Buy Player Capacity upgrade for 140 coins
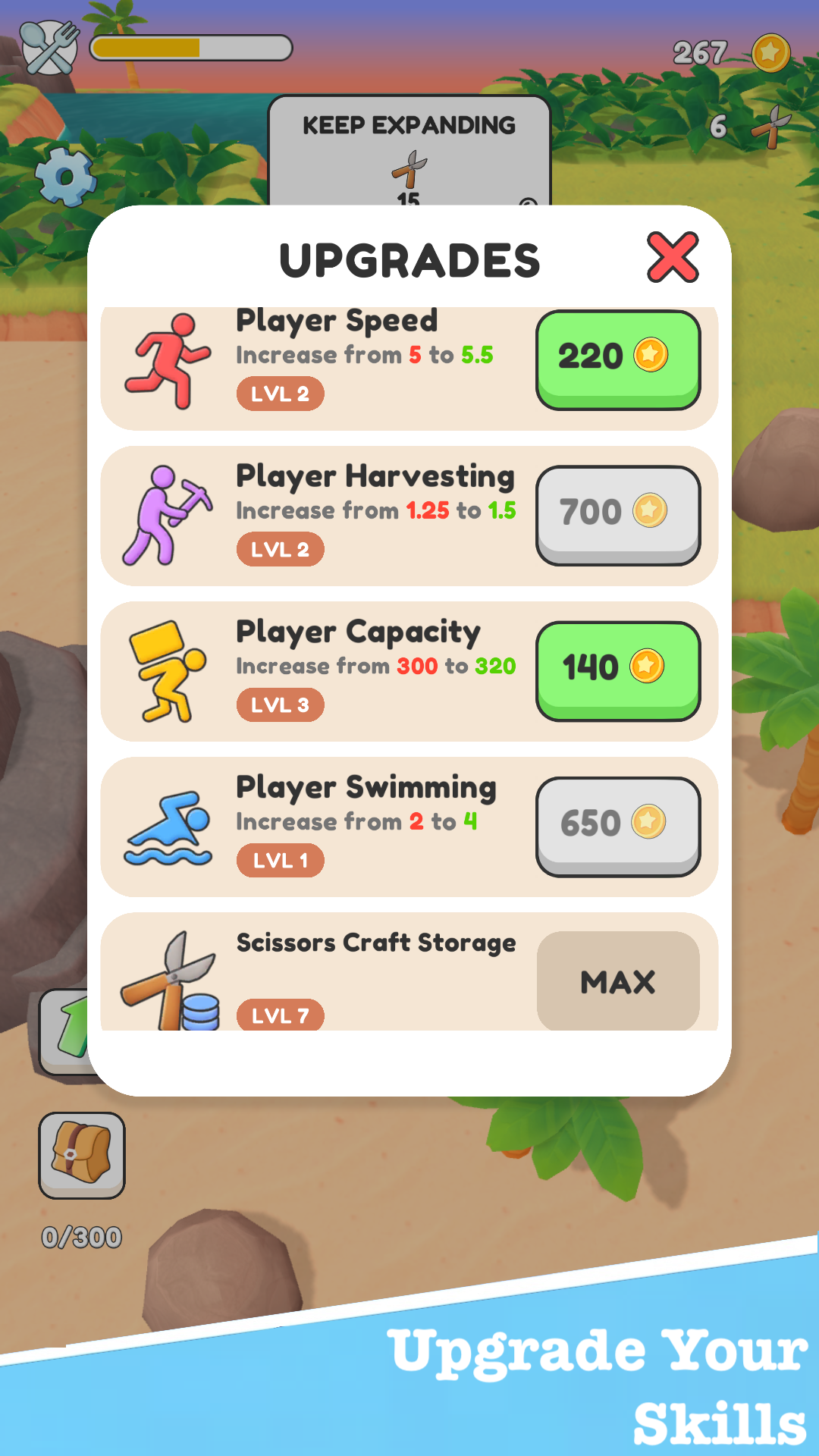Image resolution: width=819 pixels, height=1456 pixels. pos(617,670)
